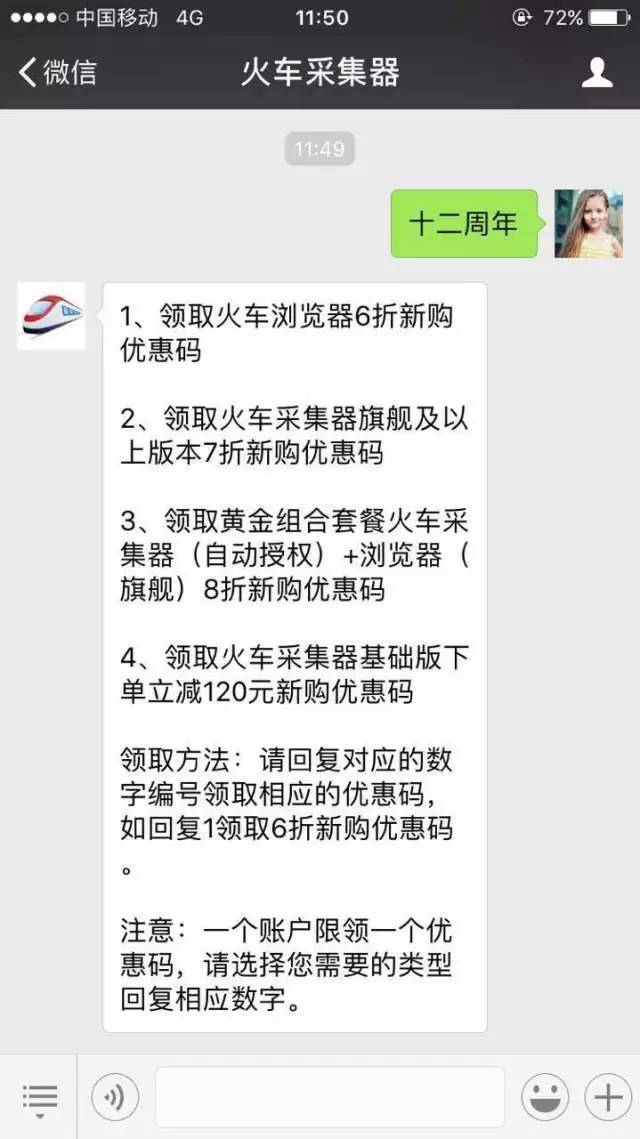Open the 火车采集器 account profile icon

(597, 72)
